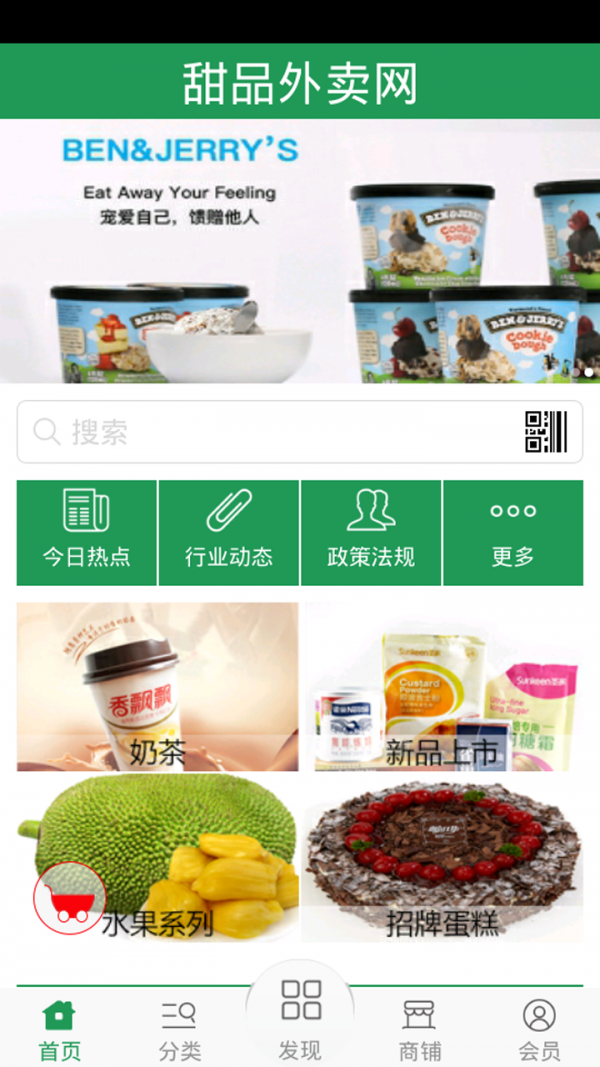Image resolution: width=600 pixels, height=1067 pixels.
Task: Open 政策法规 section
Action: click(x=371, y=532)
